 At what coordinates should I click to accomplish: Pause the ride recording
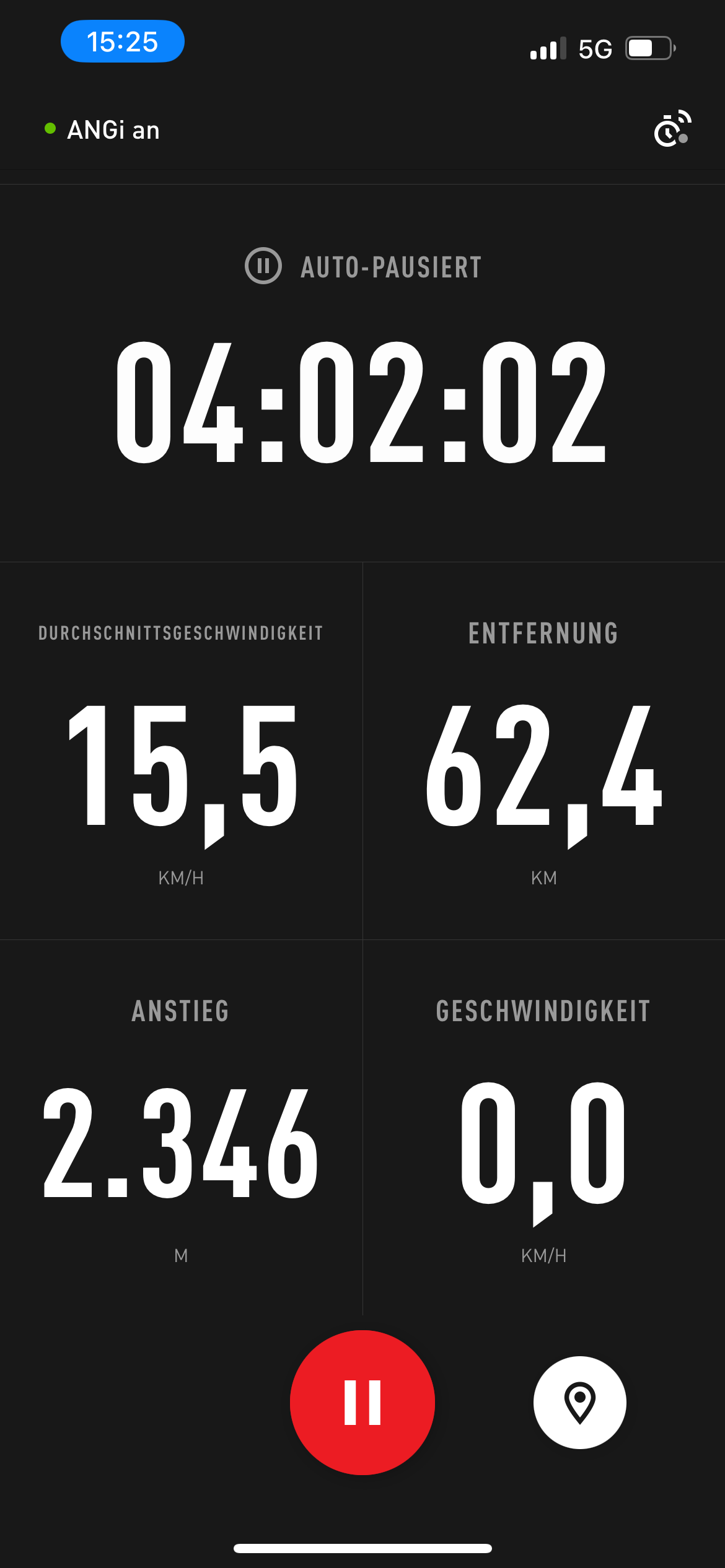tap(362, 1403)
